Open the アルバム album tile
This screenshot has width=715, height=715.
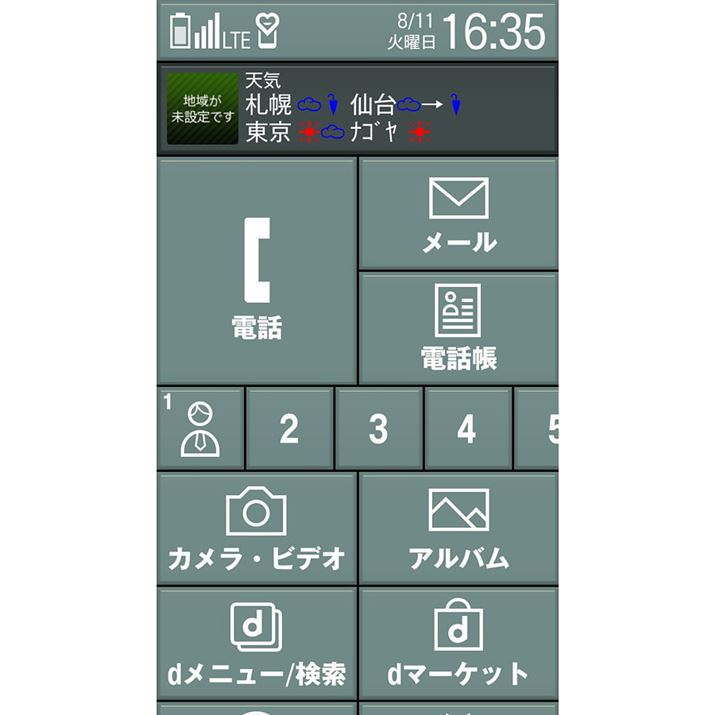[x=458, y=528]
